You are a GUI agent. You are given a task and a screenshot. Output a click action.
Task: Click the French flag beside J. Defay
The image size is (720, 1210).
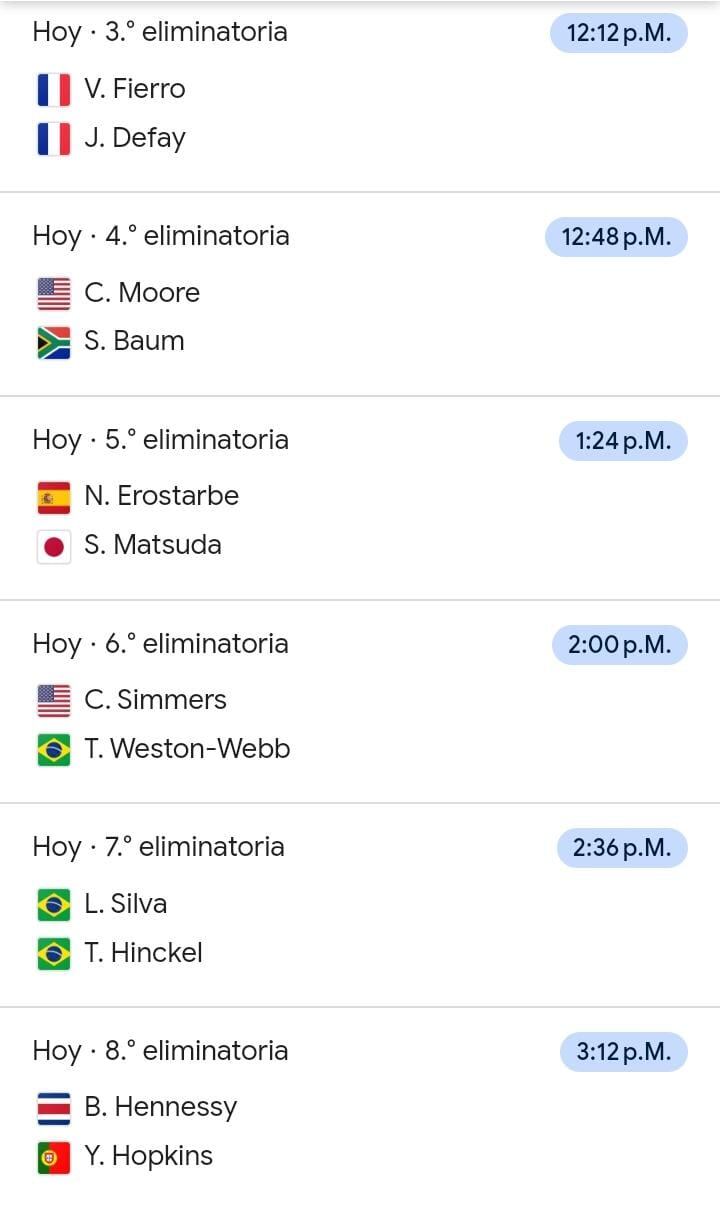pyautogui.click(x=53, y=137)
